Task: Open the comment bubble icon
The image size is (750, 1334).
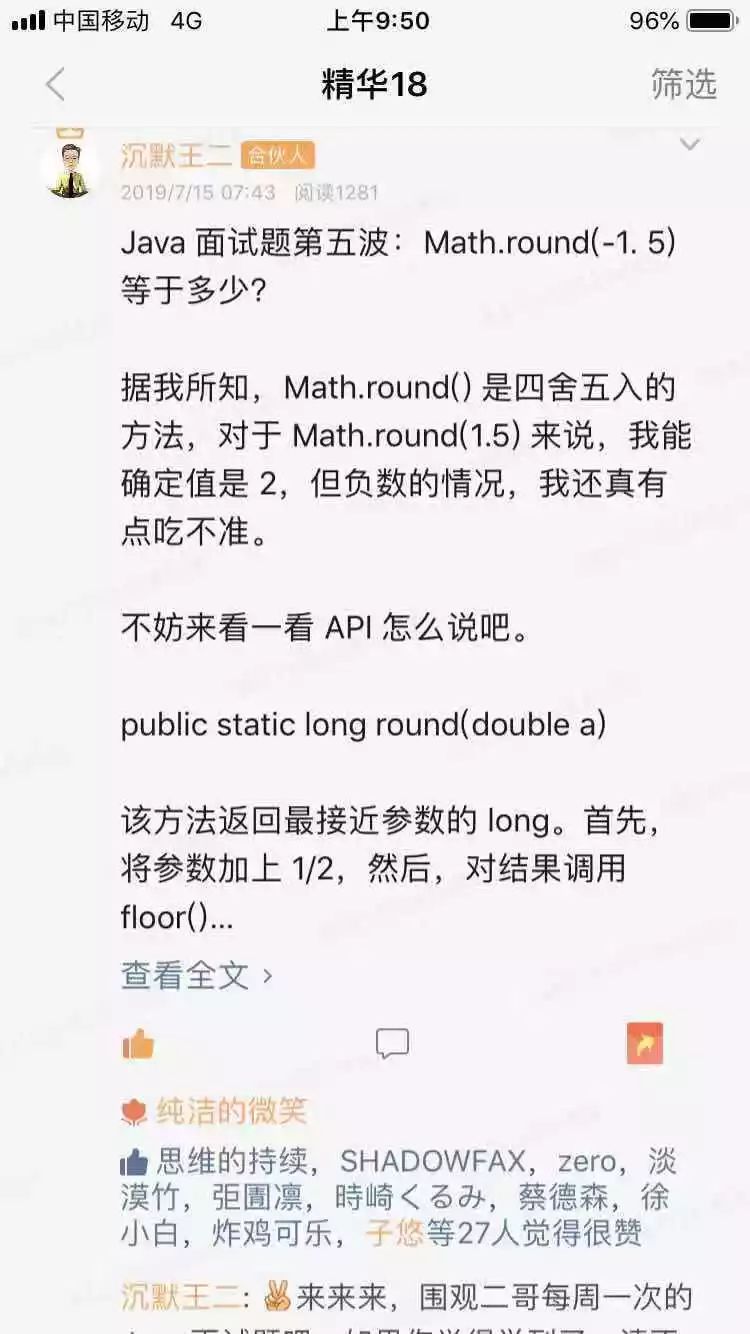Action: tap(393, 1043)
